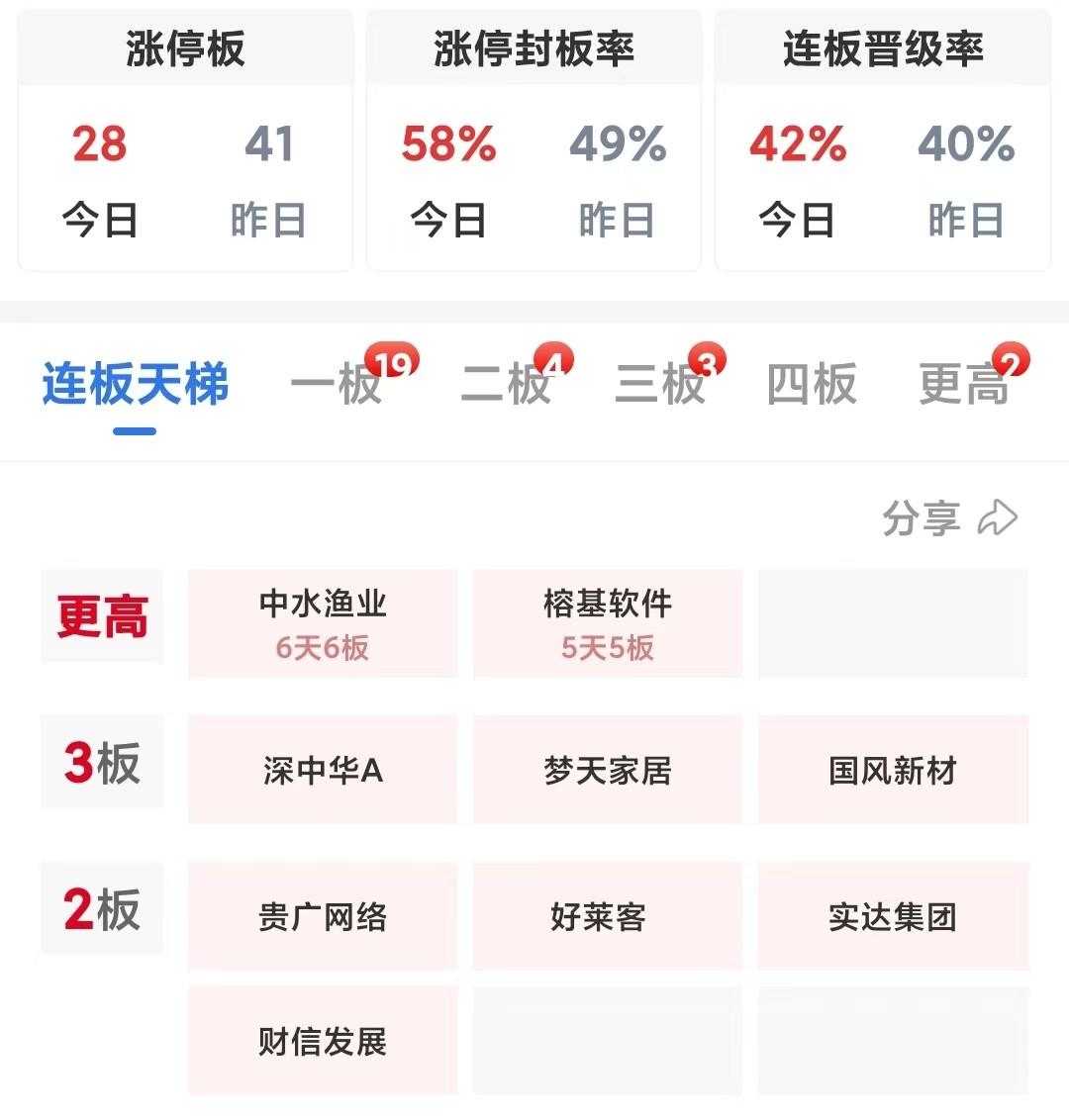Open 贵广网络 stock tile
This screenshot has width=1069, height=1120.
pyautogui.click(x=323, y=916)
